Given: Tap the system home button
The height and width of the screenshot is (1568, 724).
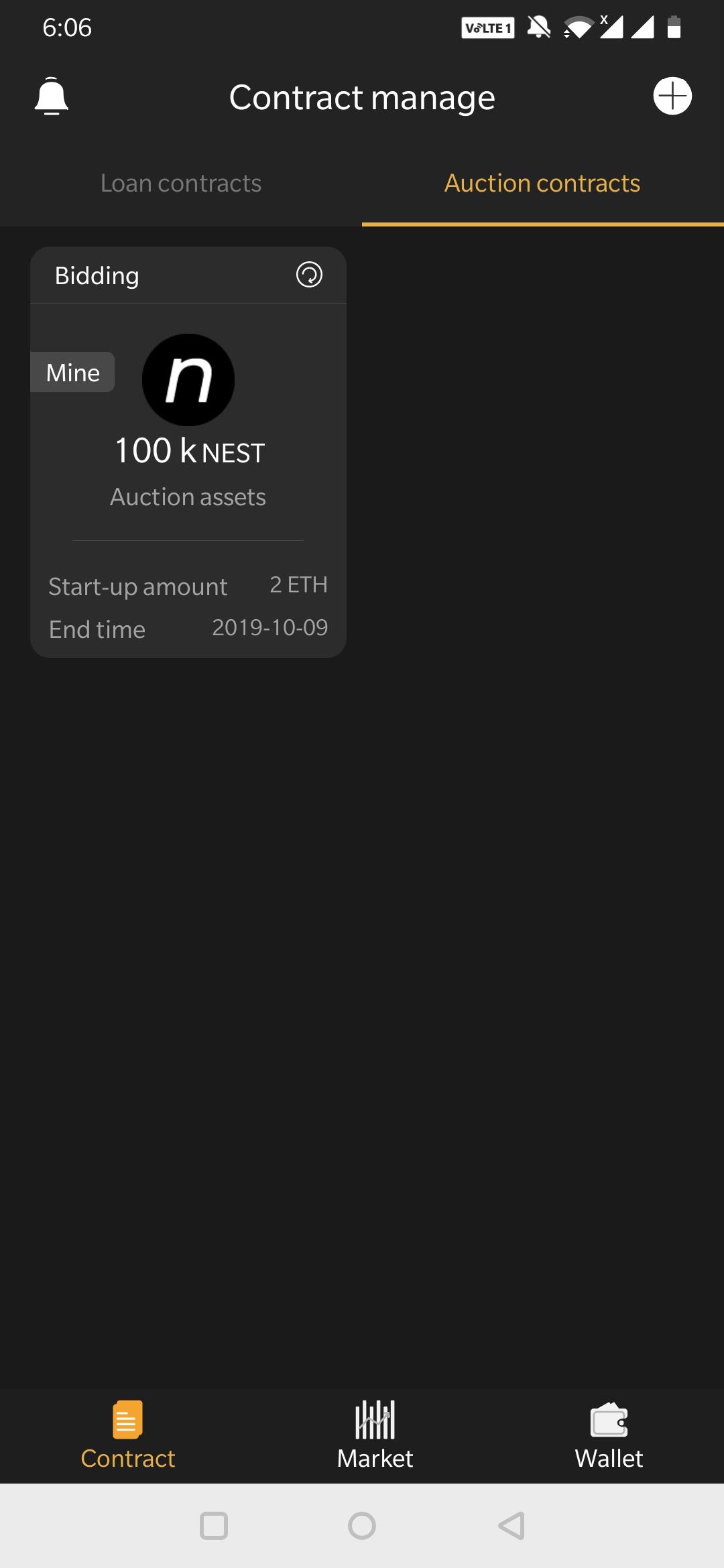Looking at the screenshot, I should pyautogui.click(x=362, y=1526).
